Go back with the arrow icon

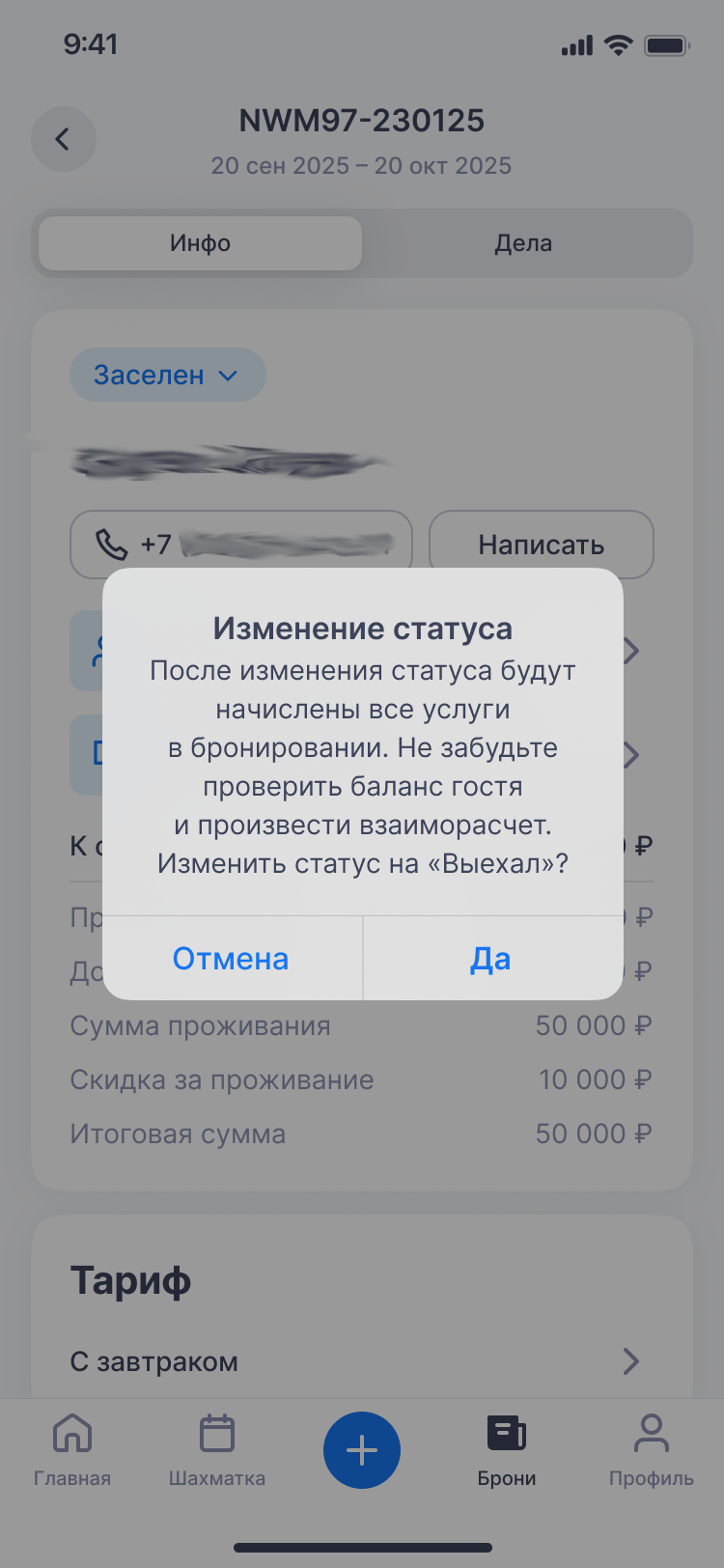coord(64,139)
